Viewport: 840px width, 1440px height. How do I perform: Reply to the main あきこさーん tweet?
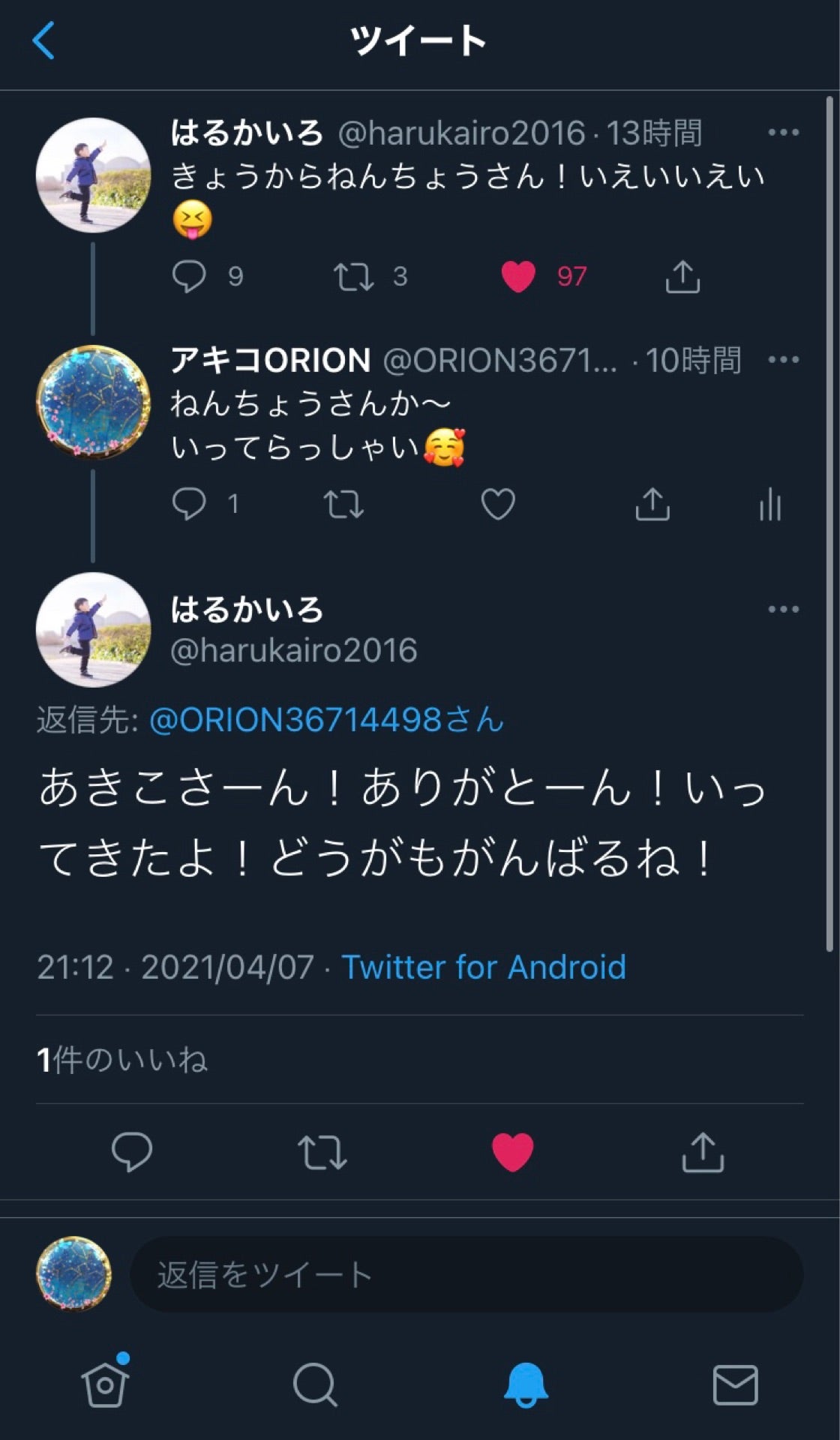(x=132, y=1151)
